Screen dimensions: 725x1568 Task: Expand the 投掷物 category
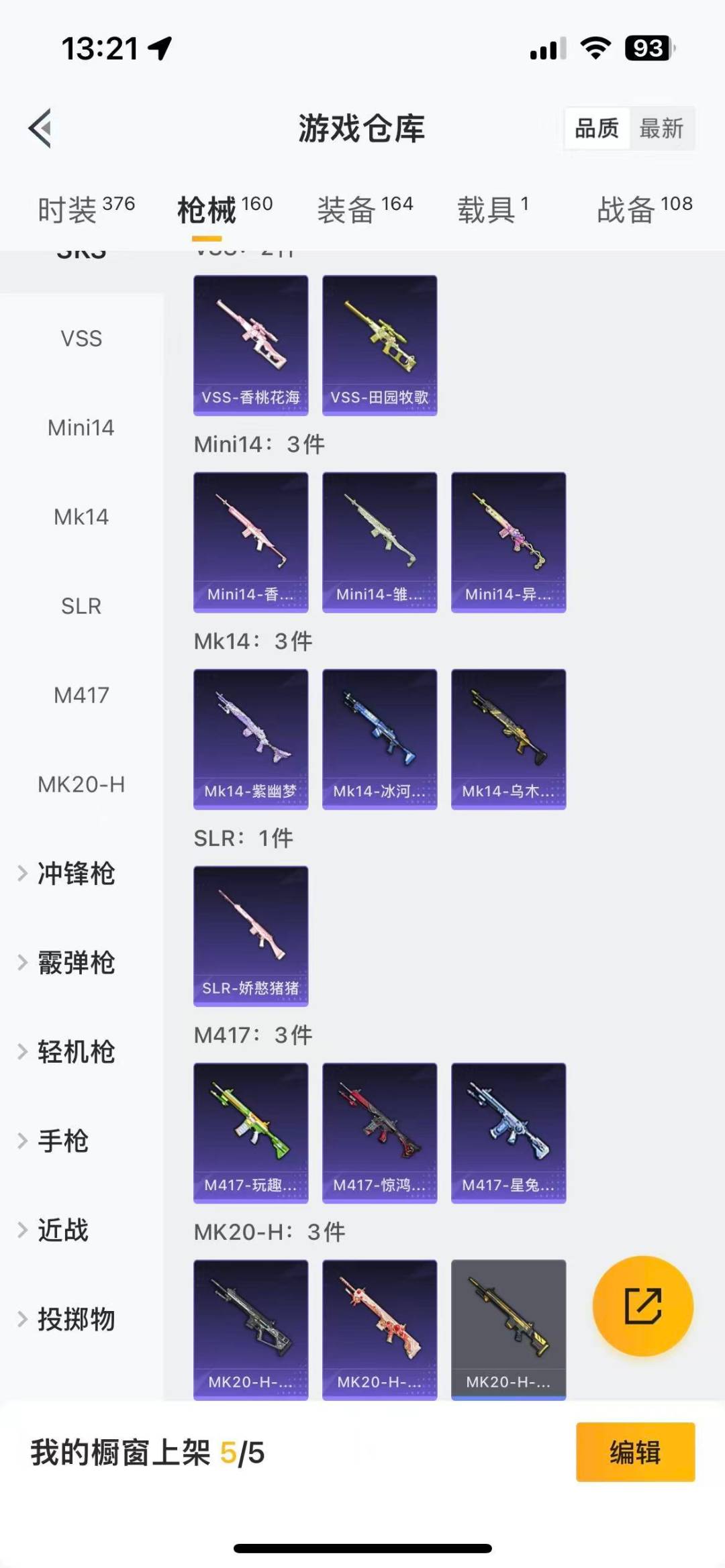(75, 1320)
